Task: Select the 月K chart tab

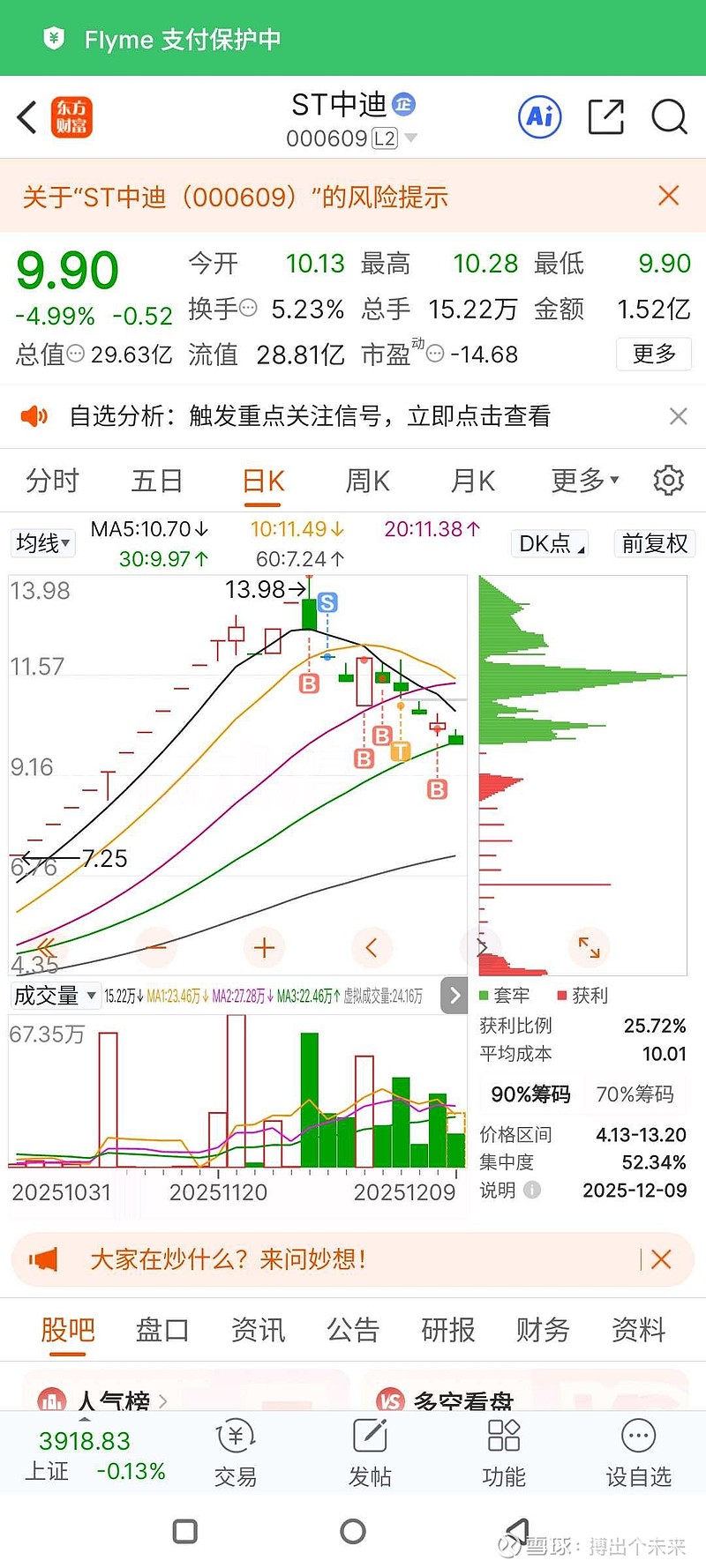Action: 473,481
